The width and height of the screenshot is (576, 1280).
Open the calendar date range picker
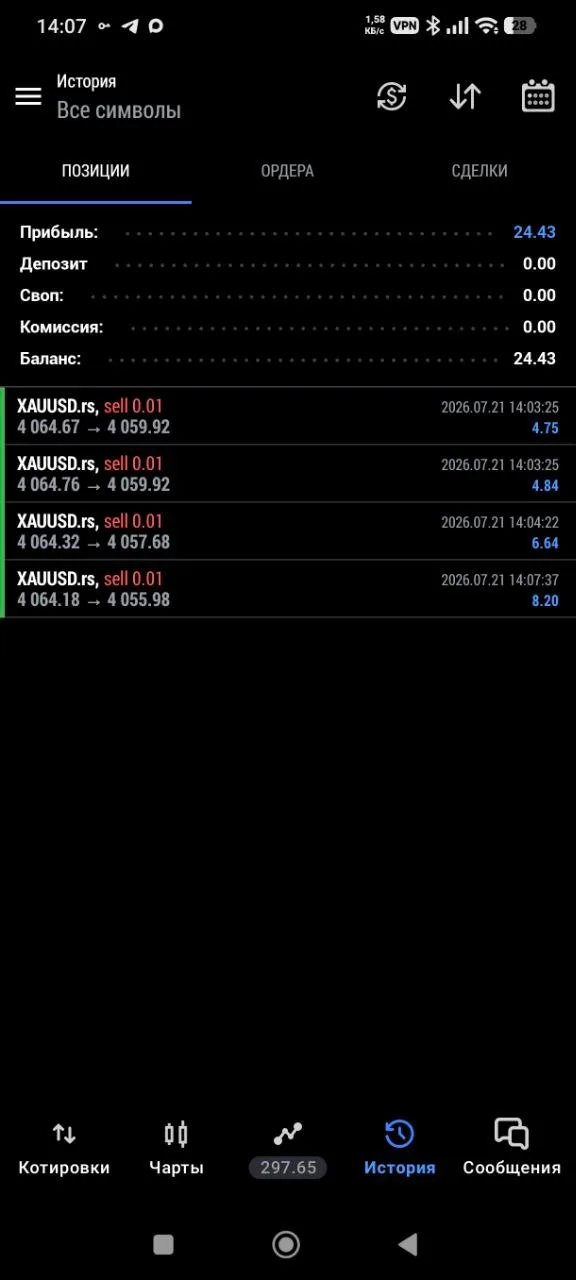[538, 96]
